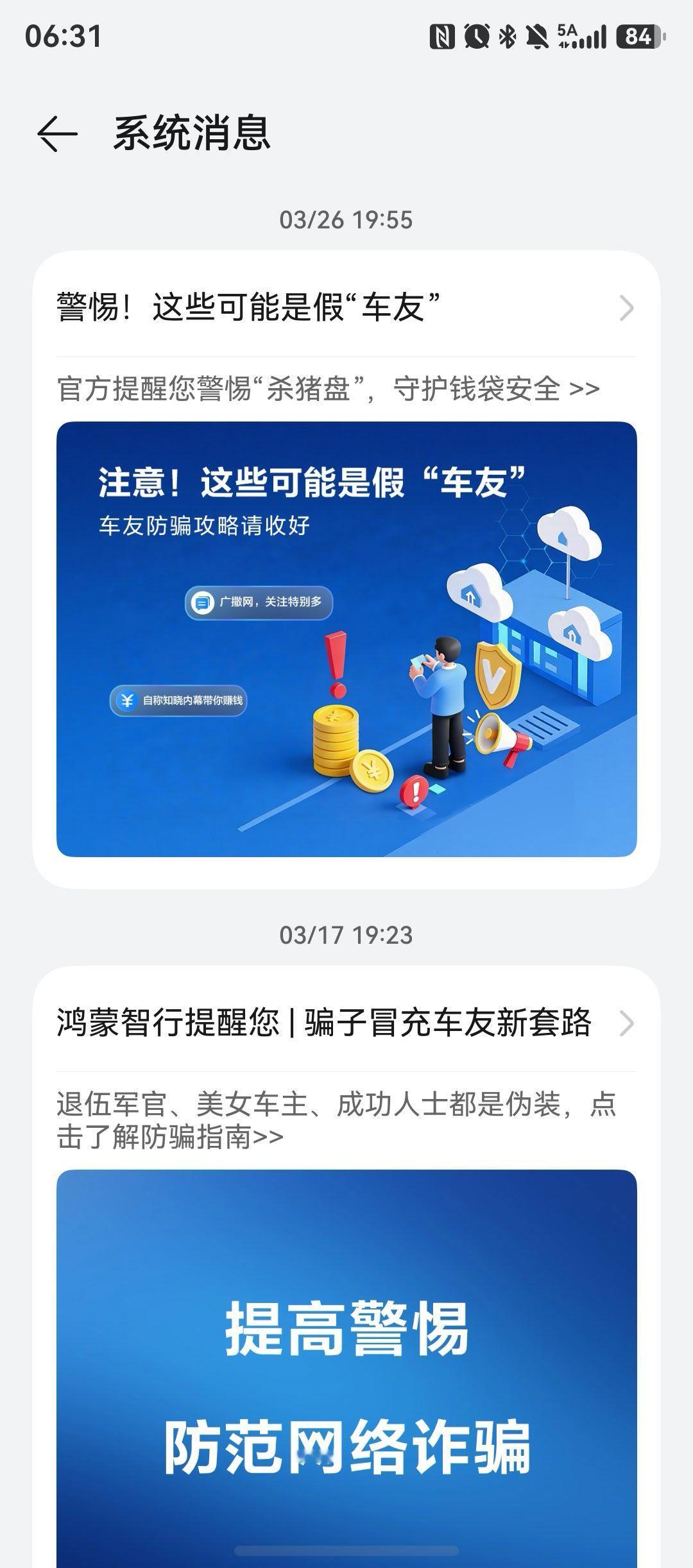Tap the 03/26 19:55 timestamp label
The height and width of the screenshot is (1568, 693).
click(346, 220)
